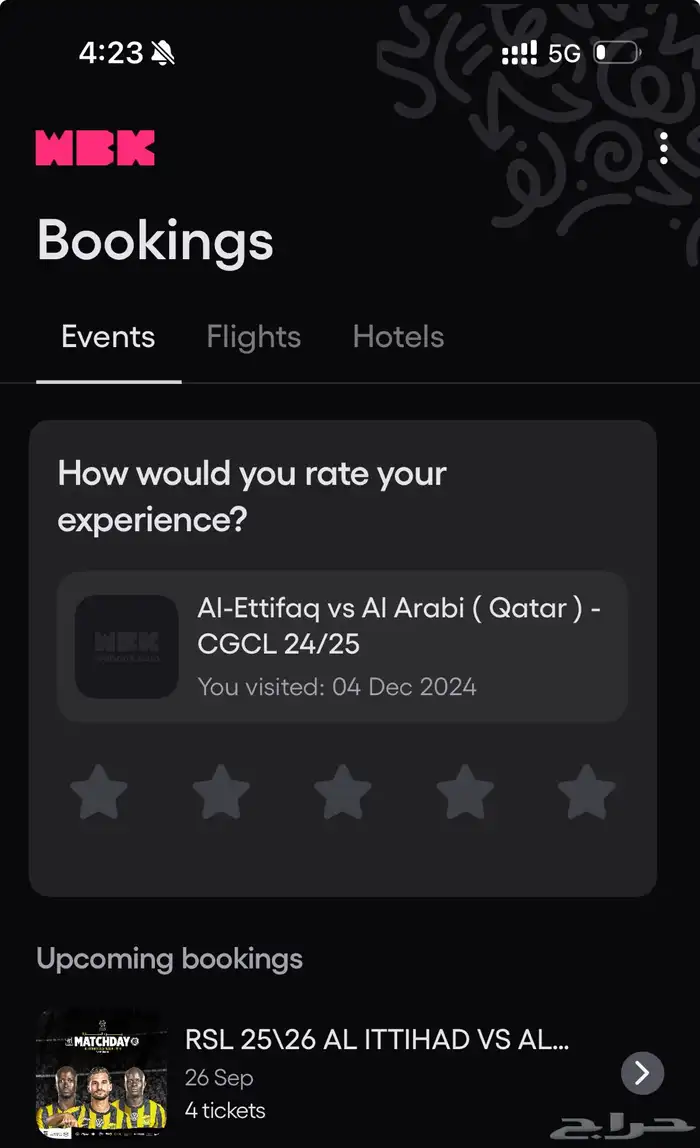Give a four-star rating
Image resolution: width=700 pixels, height=1148 pixels.
click(x=465, y=793)
